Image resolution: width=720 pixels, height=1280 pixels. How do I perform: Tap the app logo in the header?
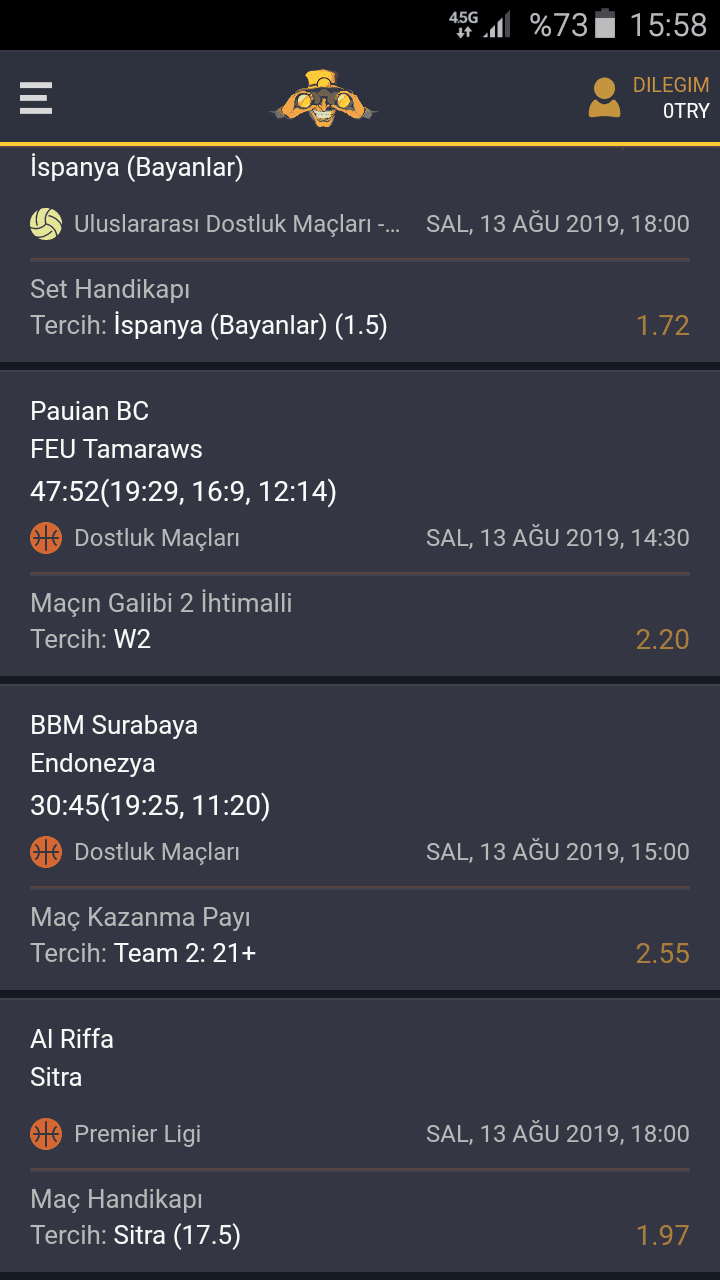(324, 98)
